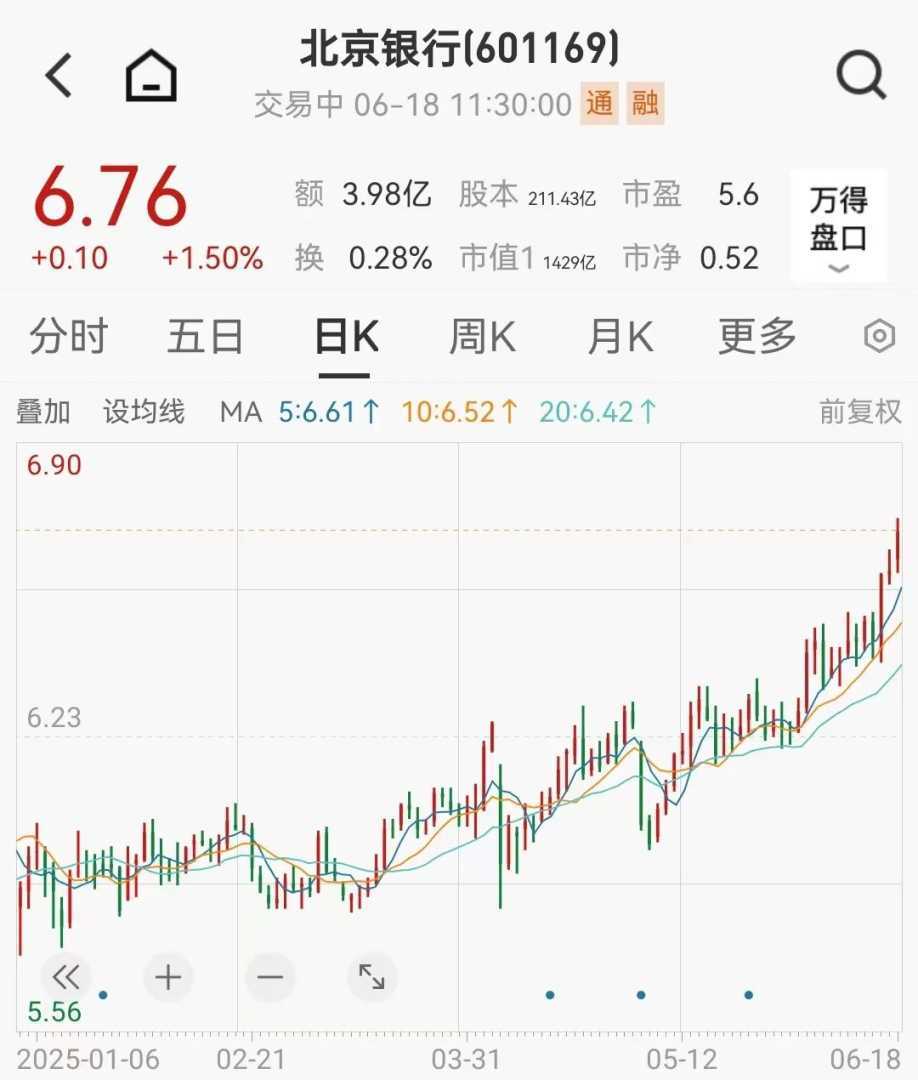Screen dimensions: 918x1080
Task: Tap 叠加 to overlay another stock
Action: coord(44,412)
